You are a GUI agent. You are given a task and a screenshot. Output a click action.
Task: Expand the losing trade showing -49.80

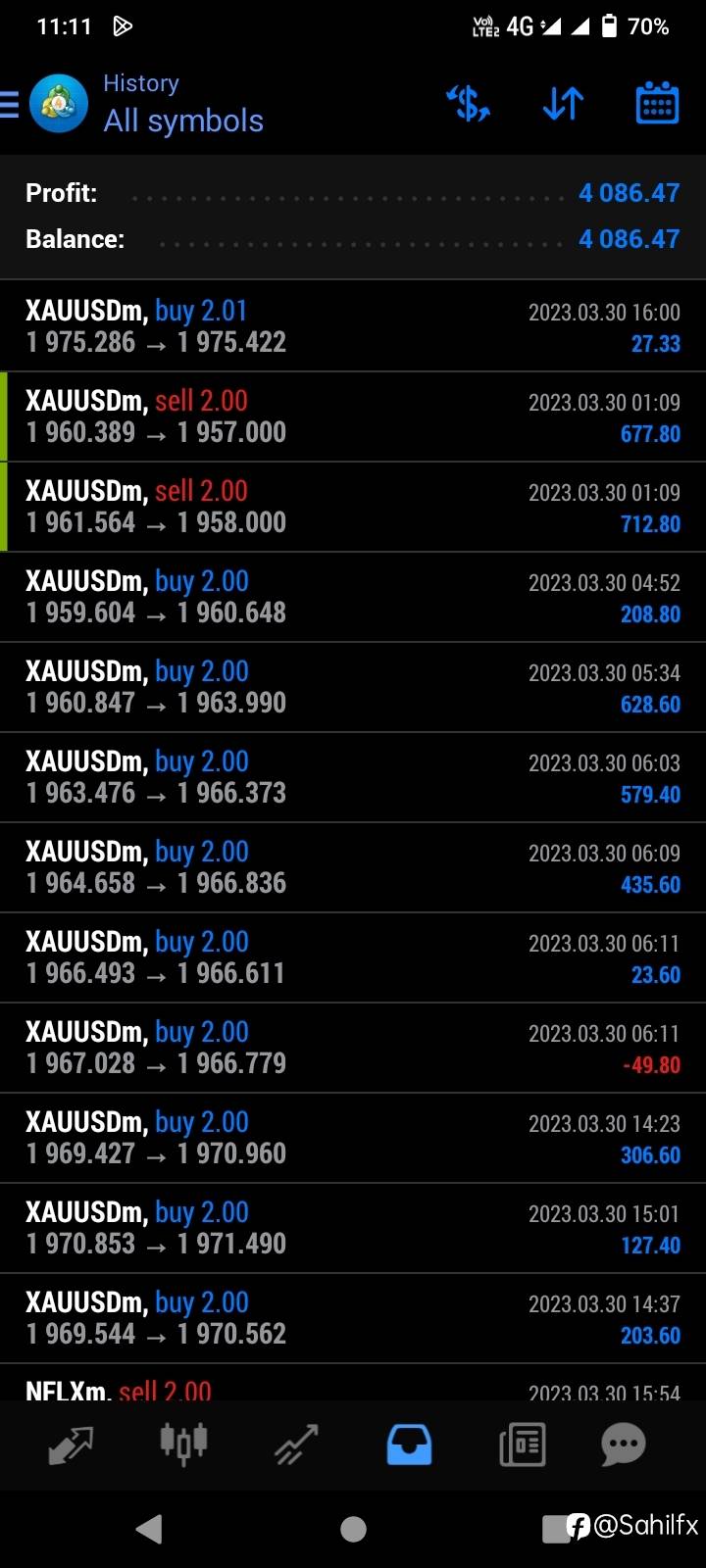[353, 1048]
